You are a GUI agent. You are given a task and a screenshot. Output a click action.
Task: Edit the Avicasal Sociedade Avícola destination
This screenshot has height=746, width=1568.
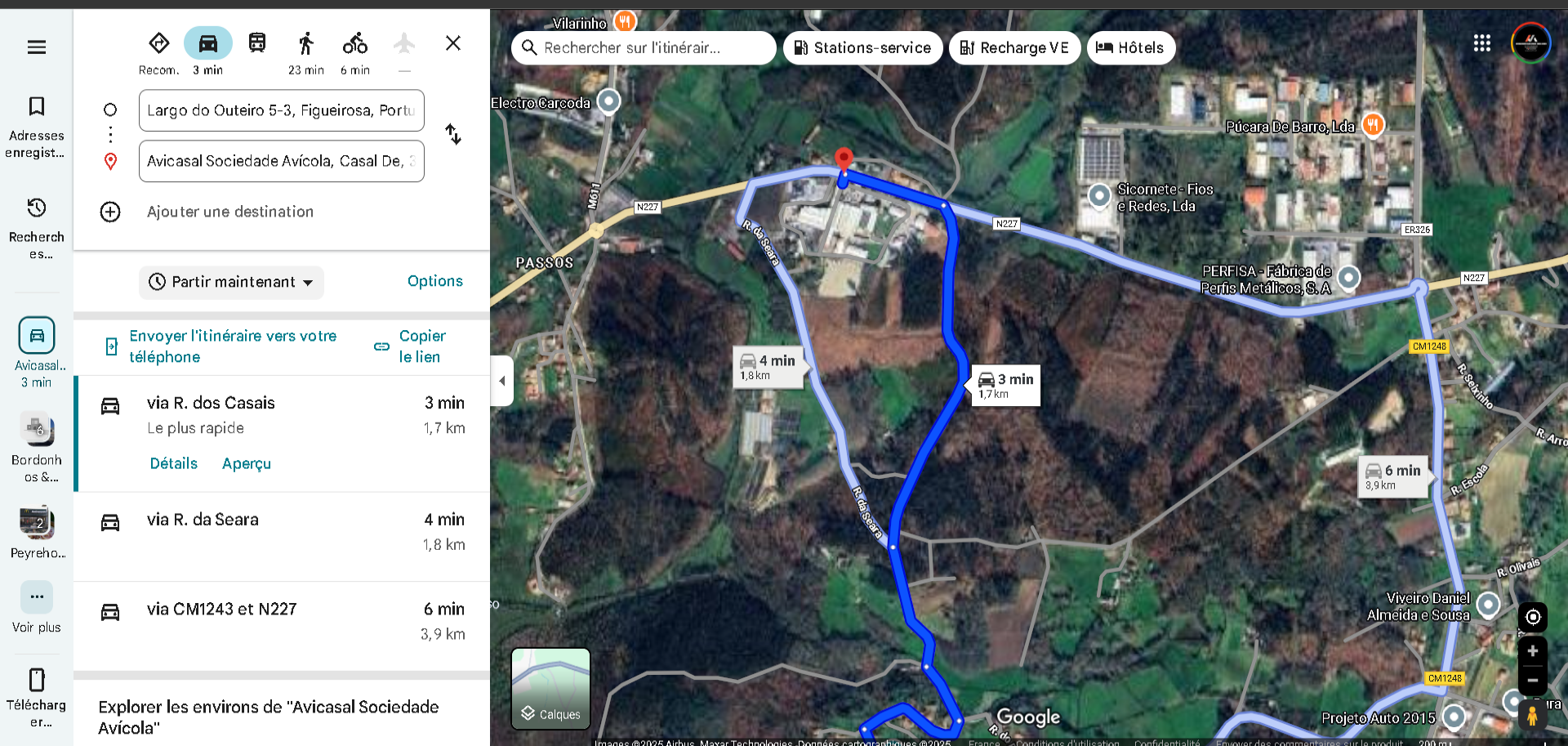point(281,161)
